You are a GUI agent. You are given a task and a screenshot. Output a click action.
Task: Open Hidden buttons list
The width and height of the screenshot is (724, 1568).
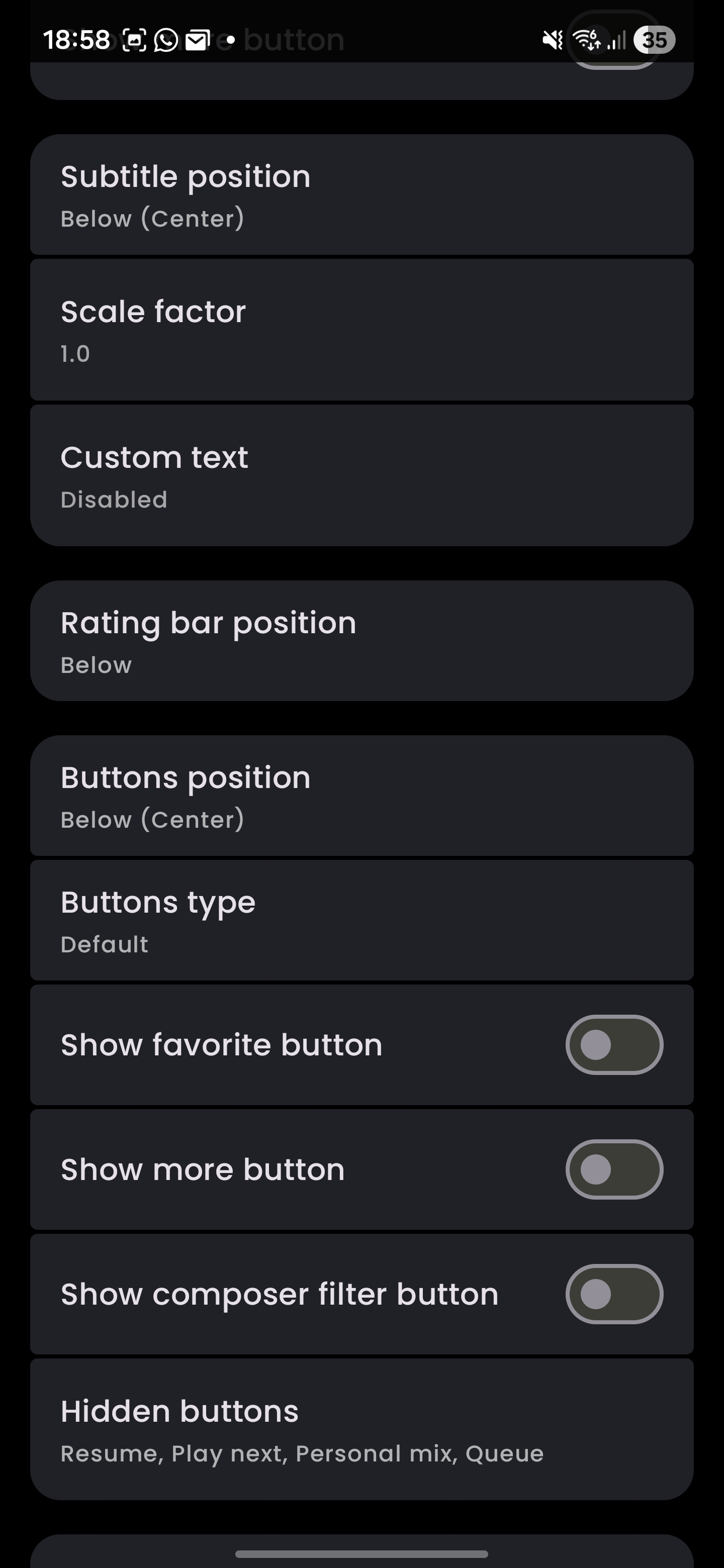click(x=361, y=1429)
